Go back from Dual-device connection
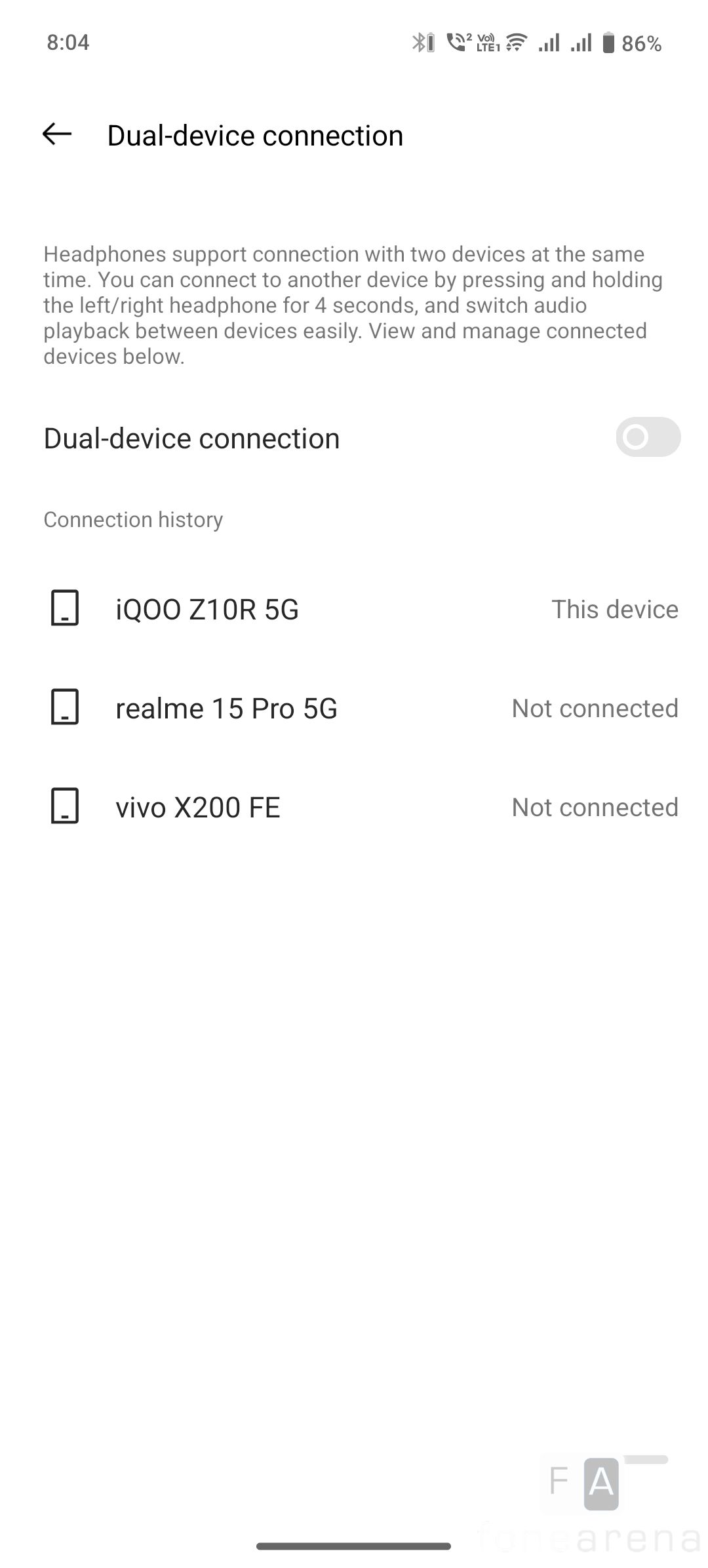The image size is (708, 1568). pos(57,134)
